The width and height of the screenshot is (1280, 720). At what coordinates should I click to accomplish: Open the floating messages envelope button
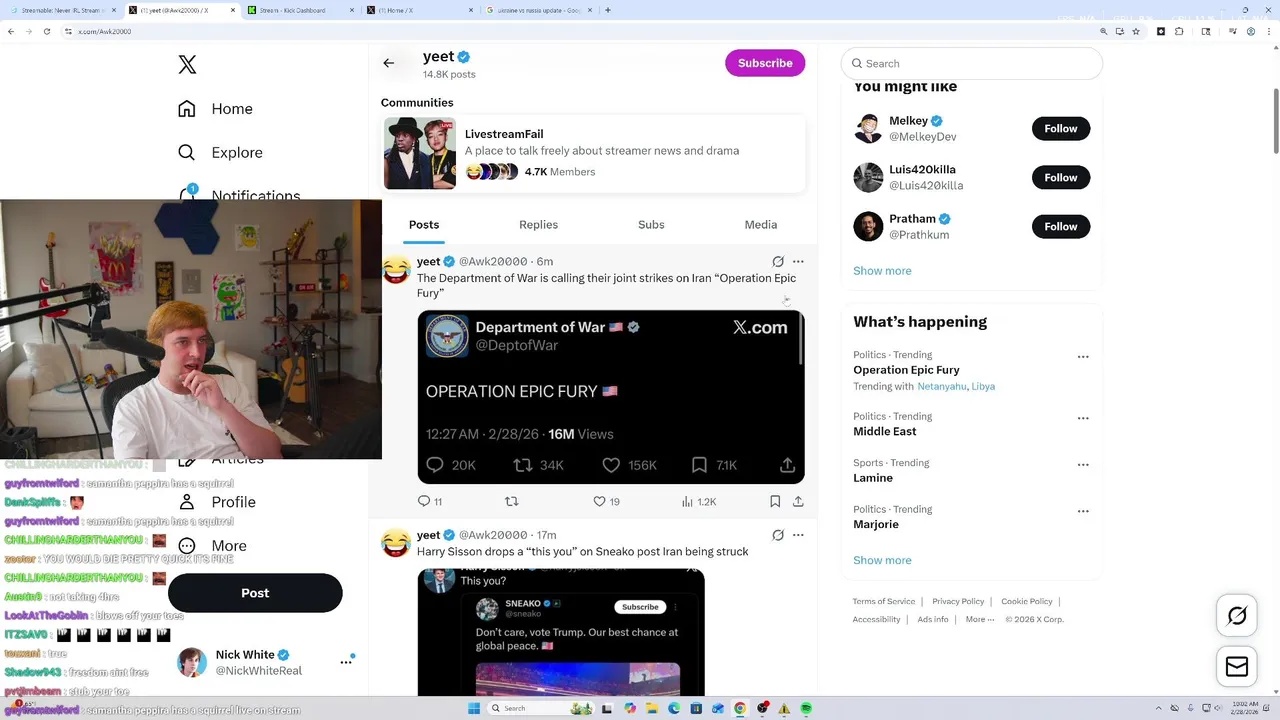coord(1236,667)
